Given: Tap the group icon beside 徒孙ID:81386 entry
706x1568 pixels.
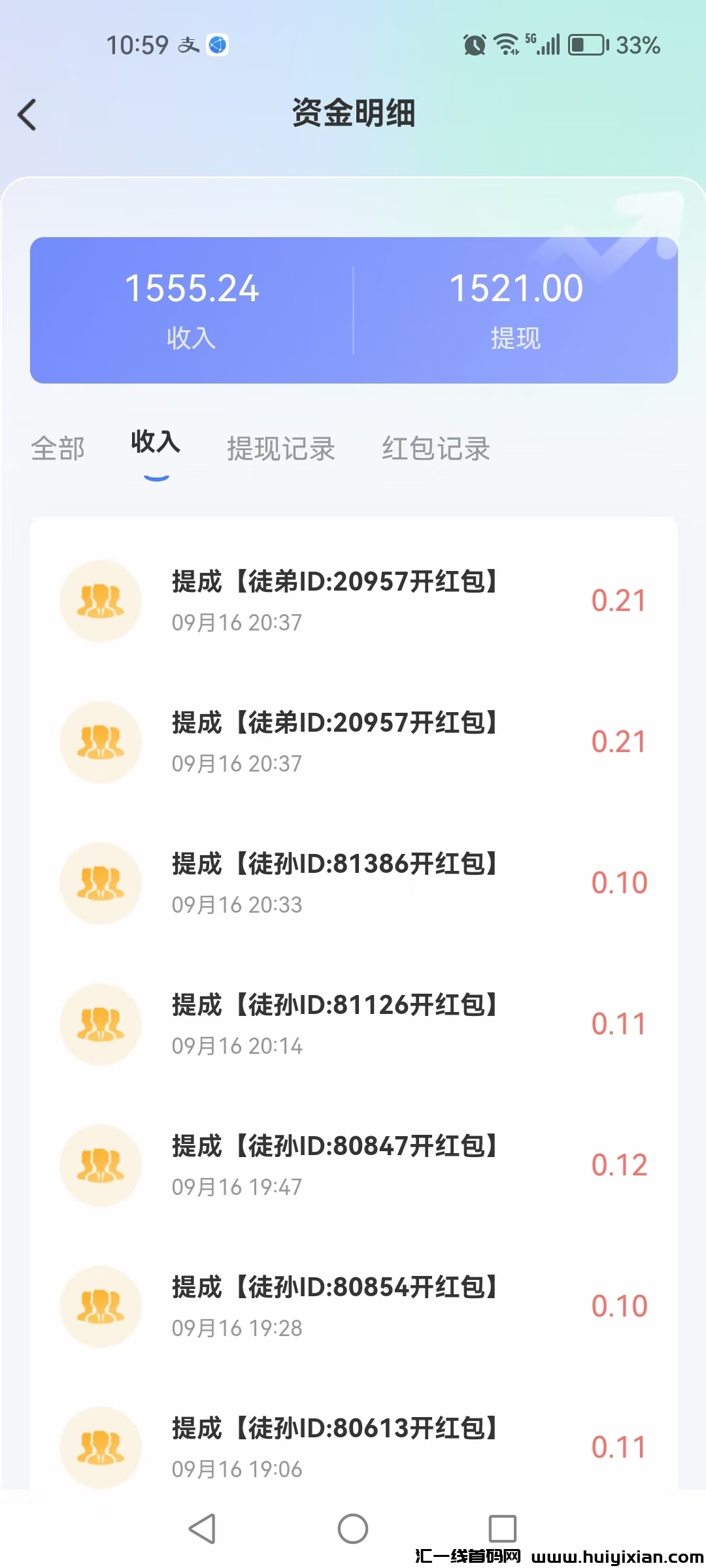Looking at the screenshot, I should pyautogui.click(x=99, y=883).
